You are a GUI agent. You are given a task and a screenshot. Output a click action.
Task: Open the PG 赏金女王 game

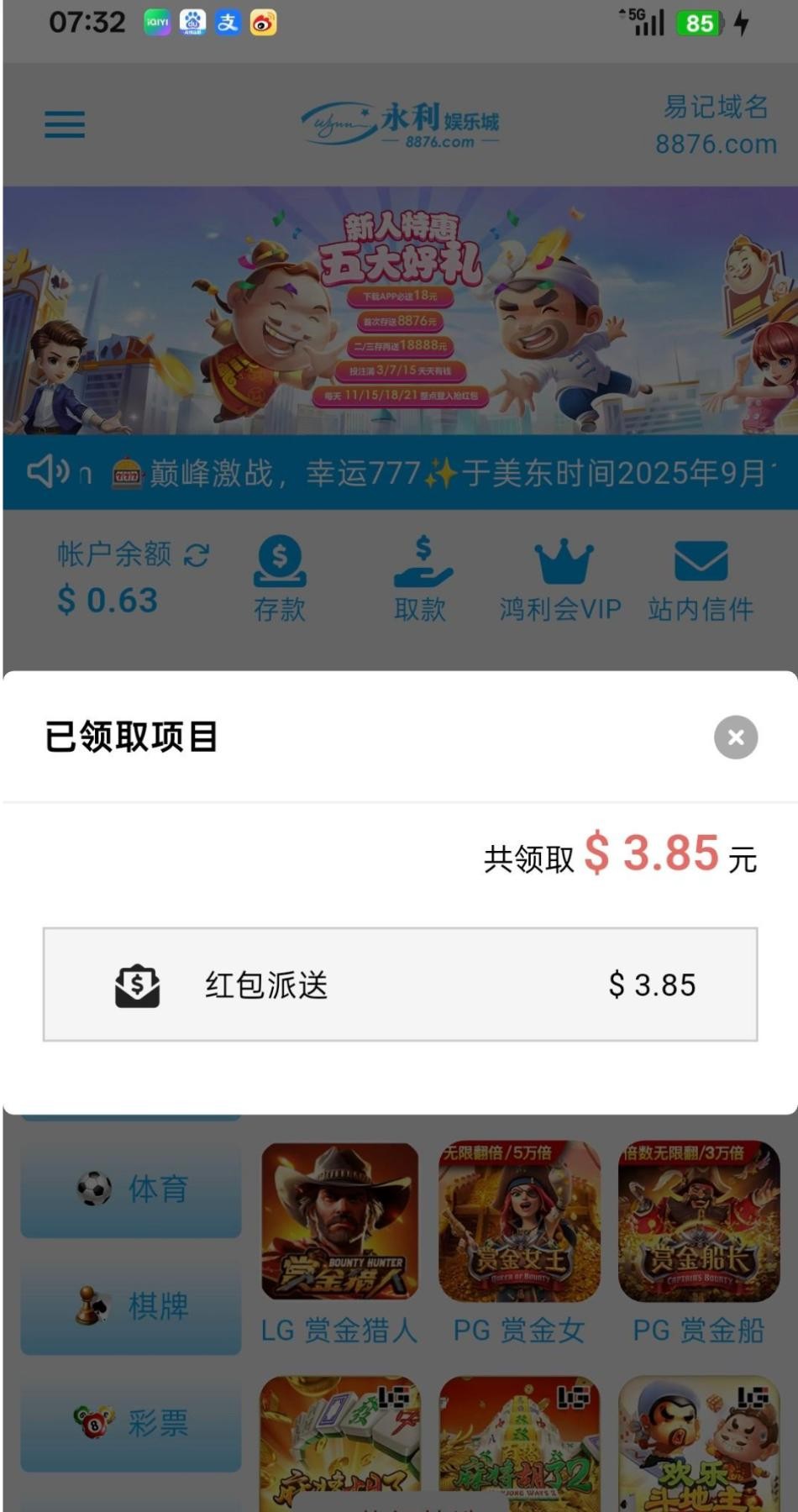pos(519,1221)
